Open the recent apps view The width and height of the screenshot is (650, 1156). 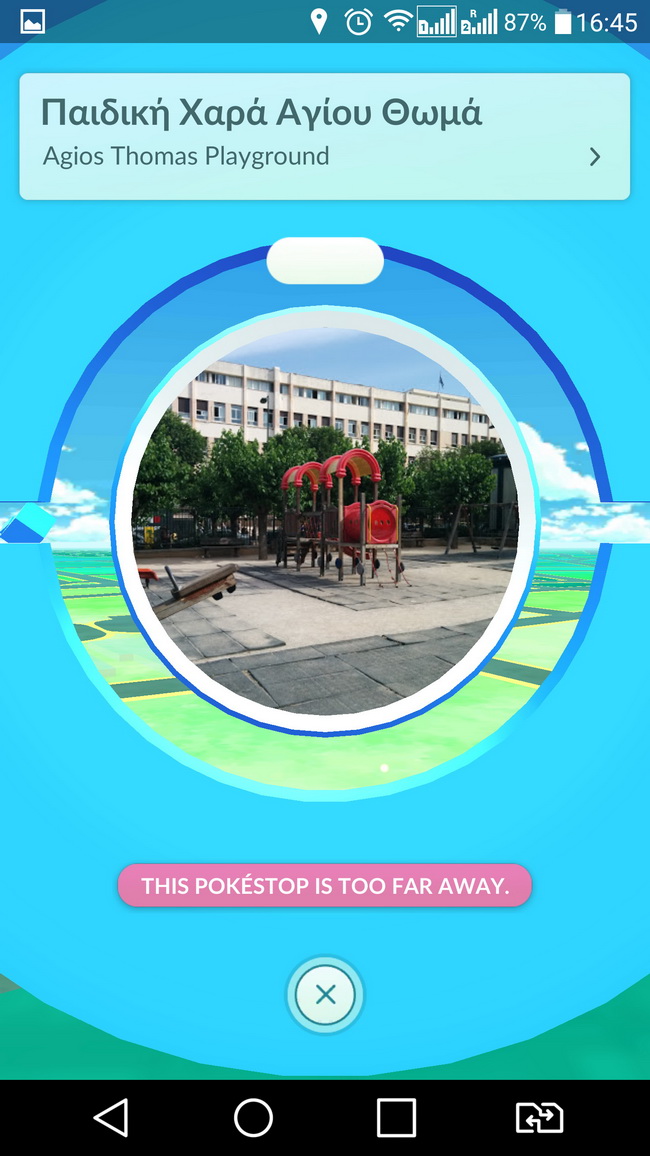pyautogui.click(x=396, y=1117)
